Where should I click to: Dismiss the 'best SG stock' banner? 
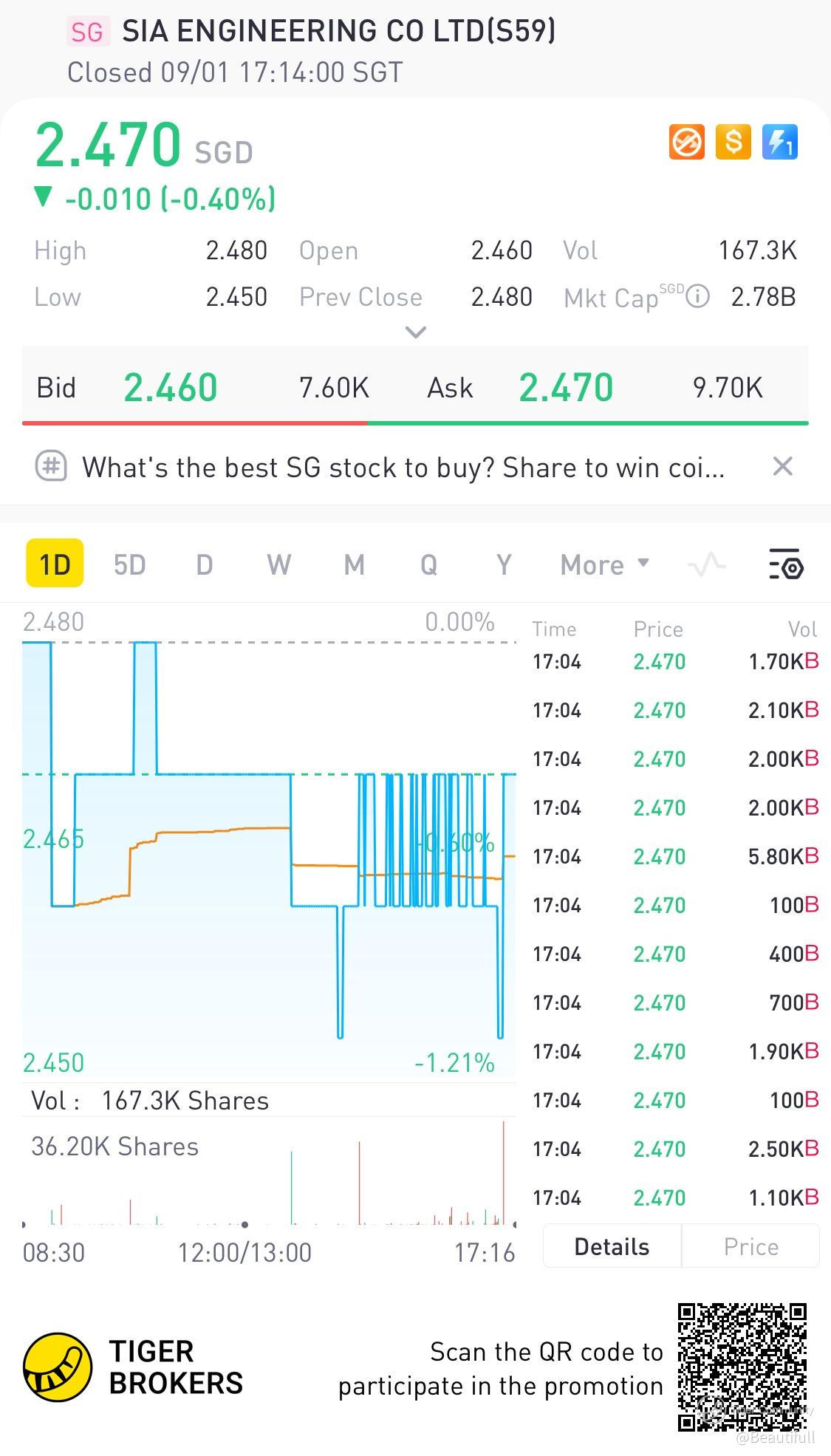pyautogui.click(x=782, y=467)
